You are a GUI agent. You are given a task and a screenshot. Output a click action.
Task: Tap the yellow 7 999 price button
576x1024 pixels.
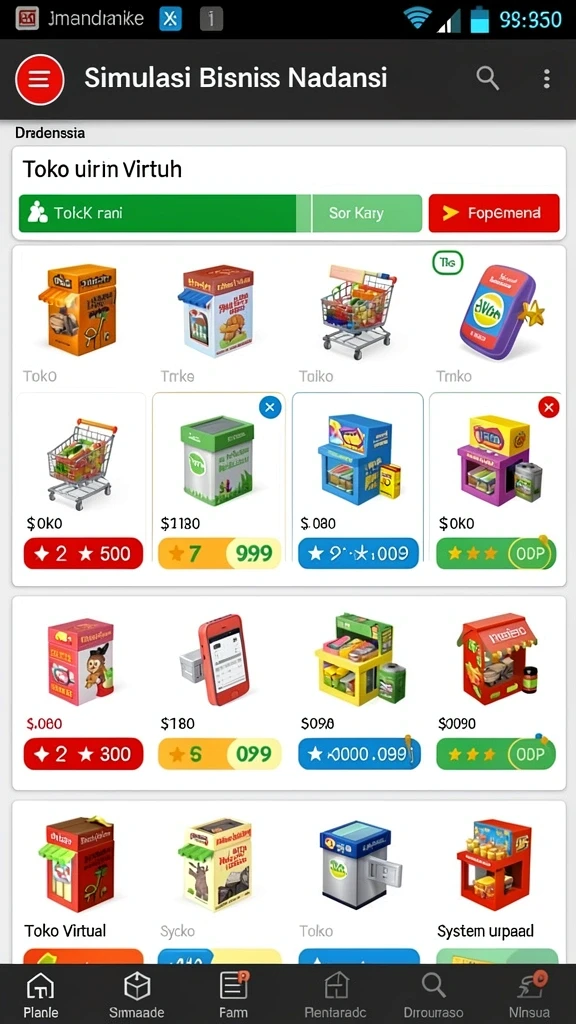219,554
